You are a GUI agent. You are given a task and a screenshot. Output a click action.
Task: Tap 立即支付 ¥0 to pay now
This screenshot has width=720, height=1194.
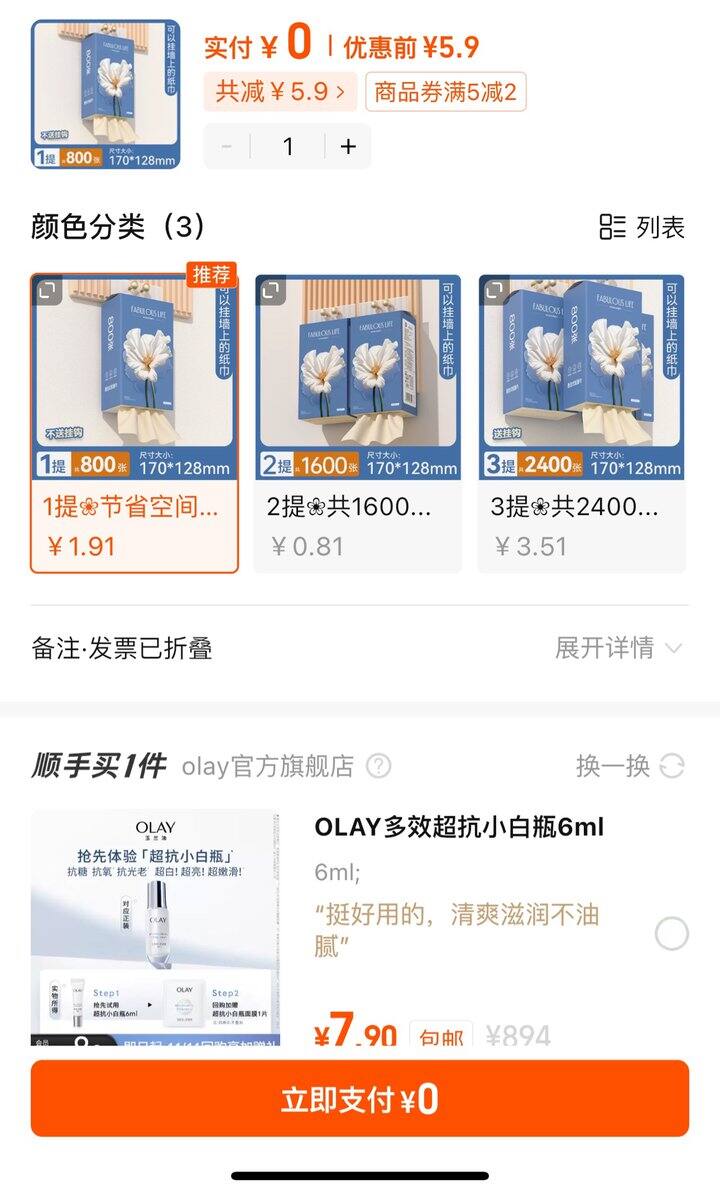360,1099
